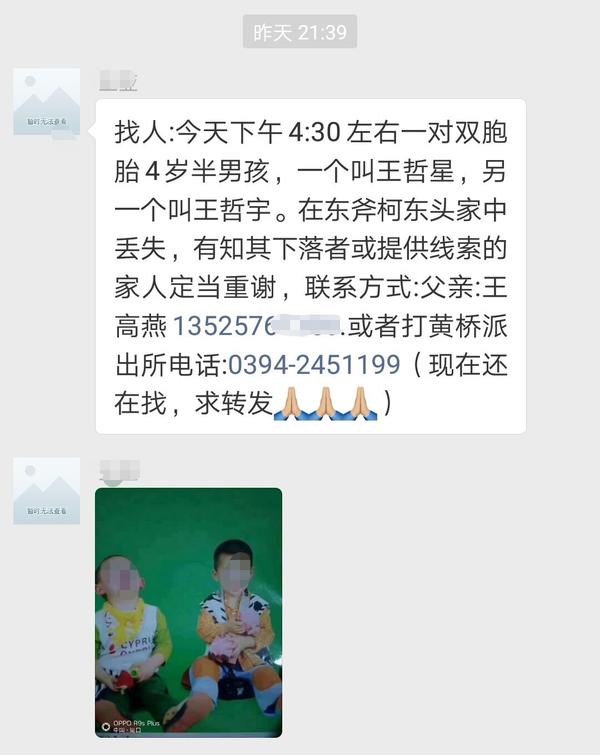Dial the police station number 0394-2451199

tap(314, 365)
